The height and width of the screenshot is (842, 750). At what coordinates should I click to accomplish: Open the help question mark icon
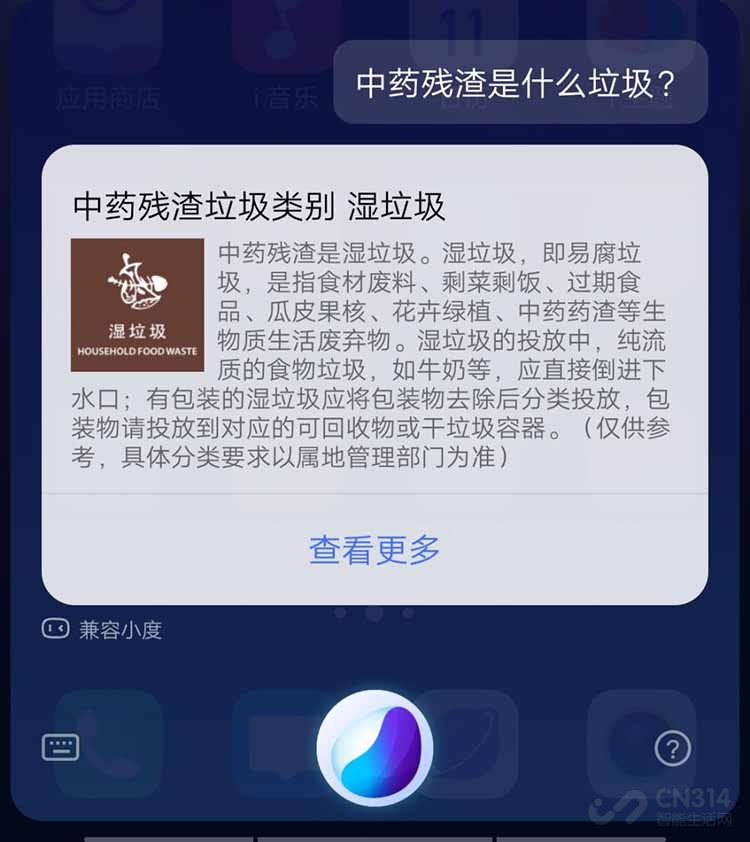coord(672,748)
